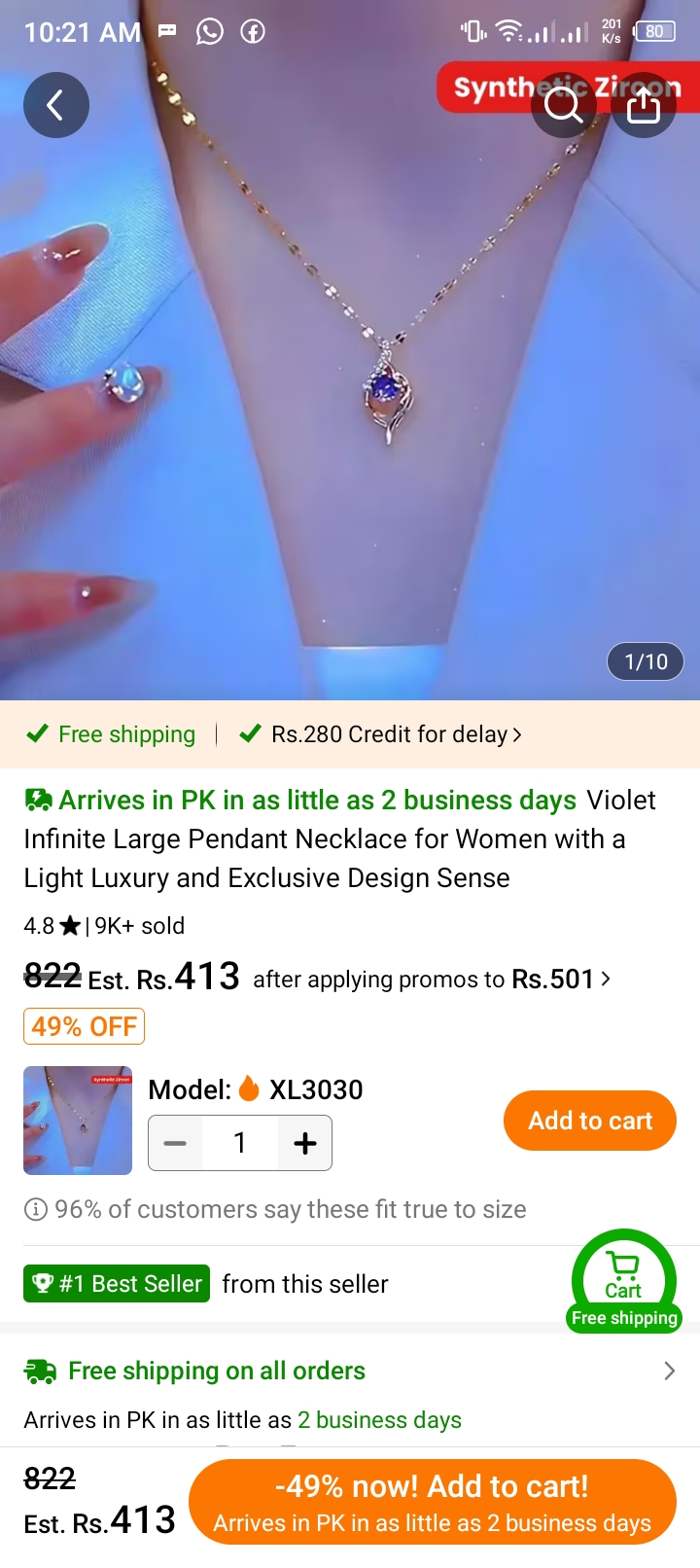
Task: Share this necklace product
Action: [644, 105]
